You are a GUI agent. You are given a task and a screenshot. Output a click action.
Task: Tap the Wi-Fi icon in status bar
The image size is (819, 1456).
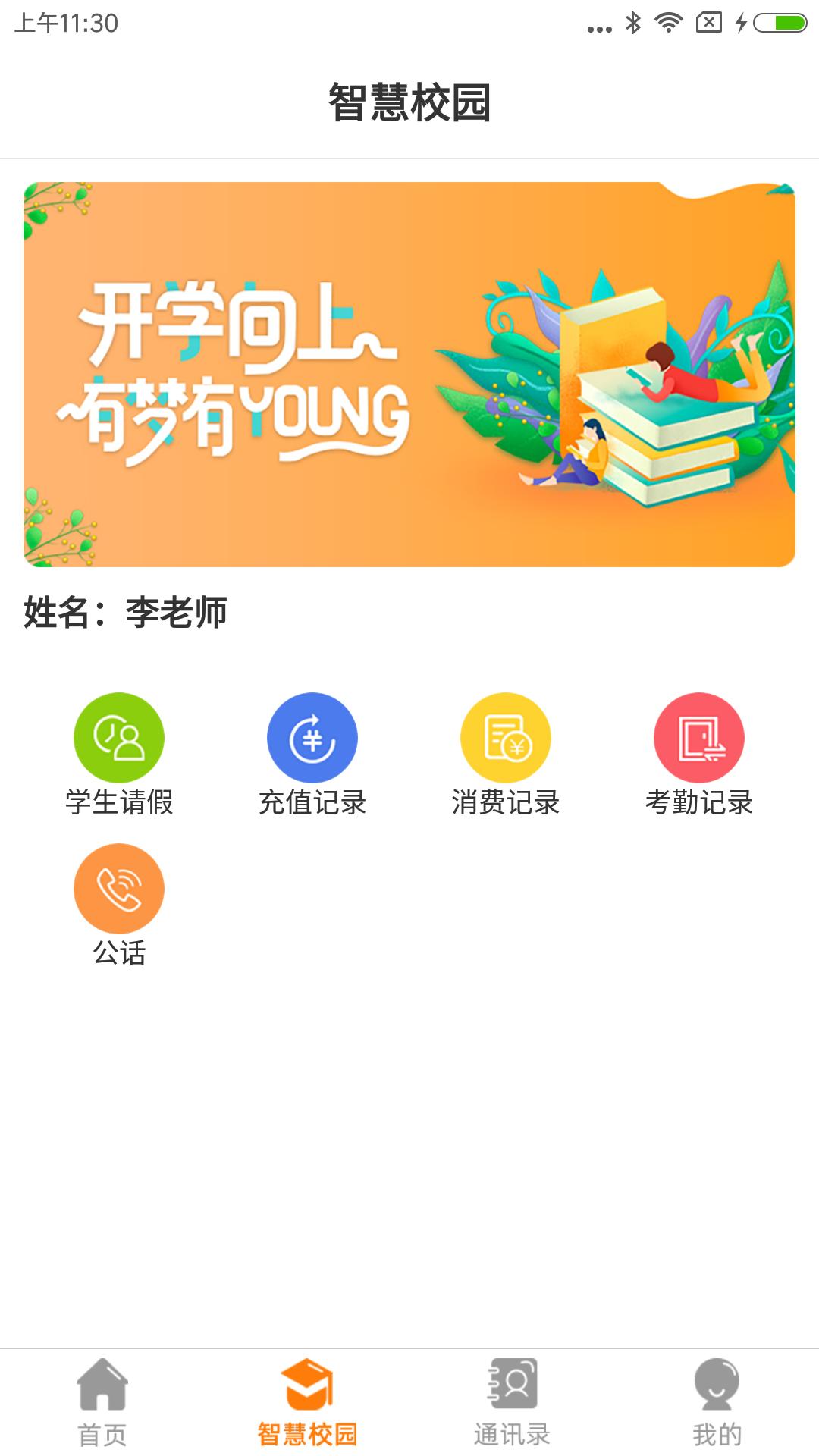coord(667,21)
